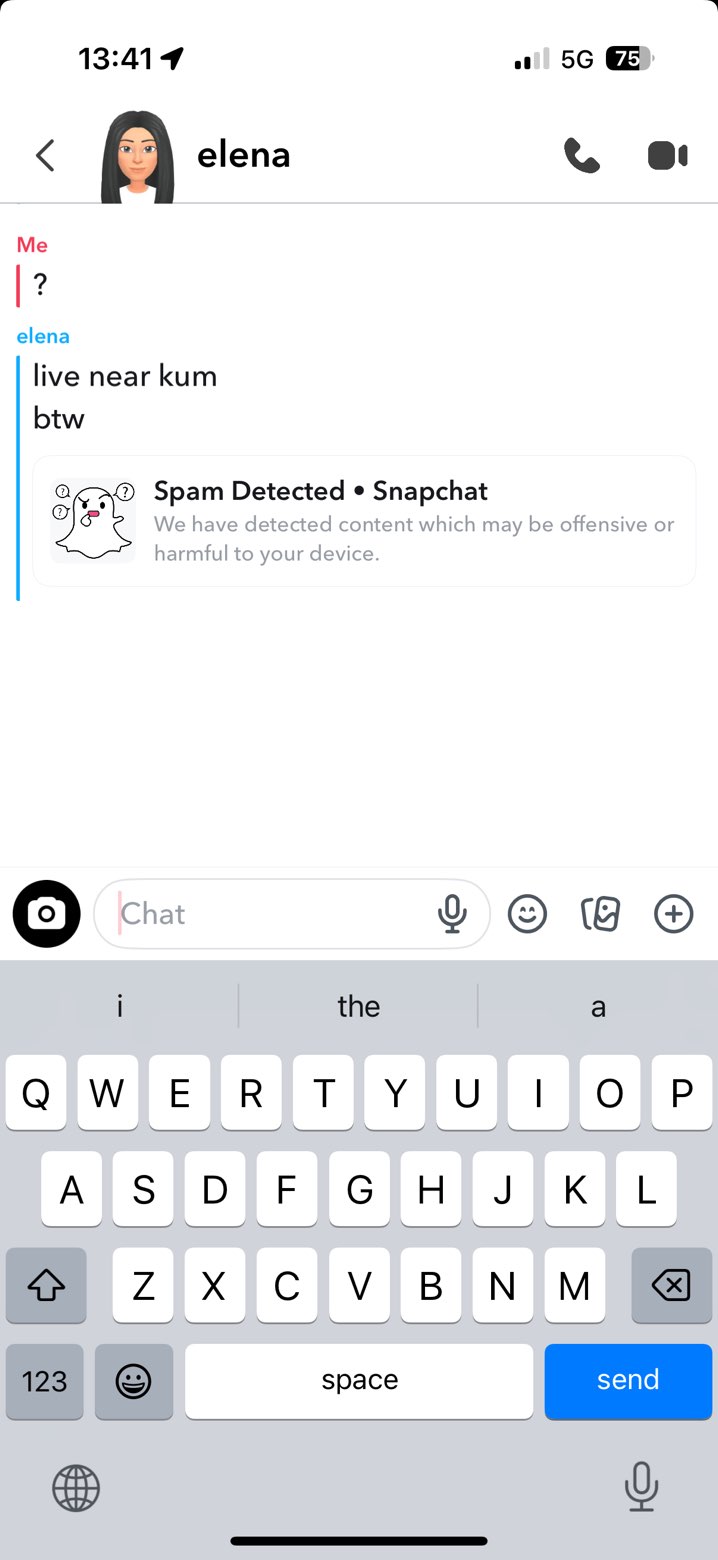The image size is (718, 1560).
Task: Focus the Chat text field
Action: pyautogui.click(x=270, y=913)
